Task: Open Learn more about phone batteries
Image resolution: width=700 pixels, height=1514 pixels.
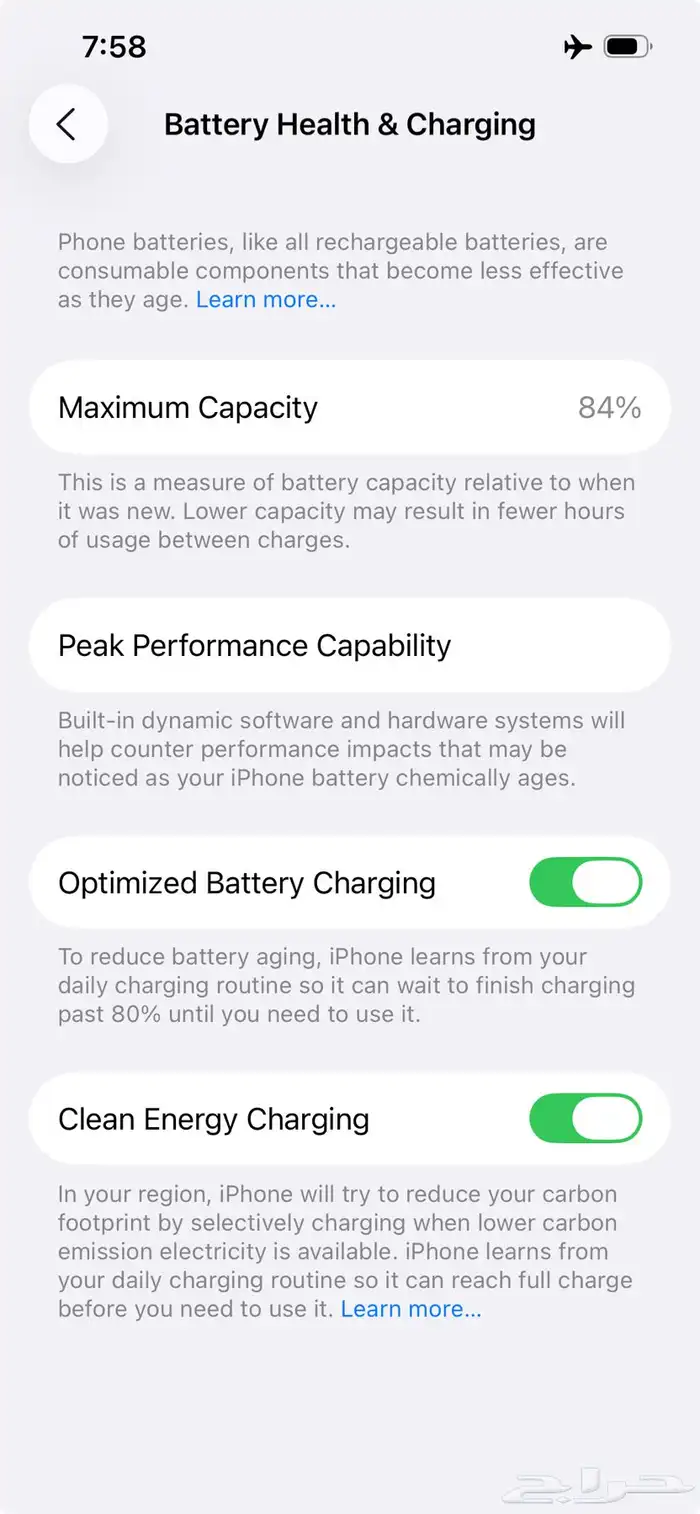Action: (x=266, y=299)
